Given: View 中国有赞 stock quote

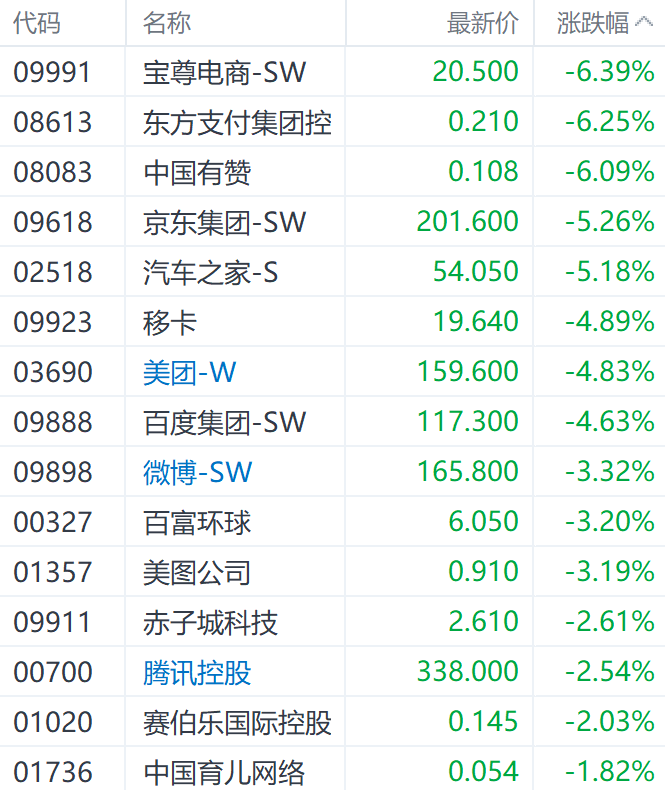Looking at the screenshot, I should [197, 172].
